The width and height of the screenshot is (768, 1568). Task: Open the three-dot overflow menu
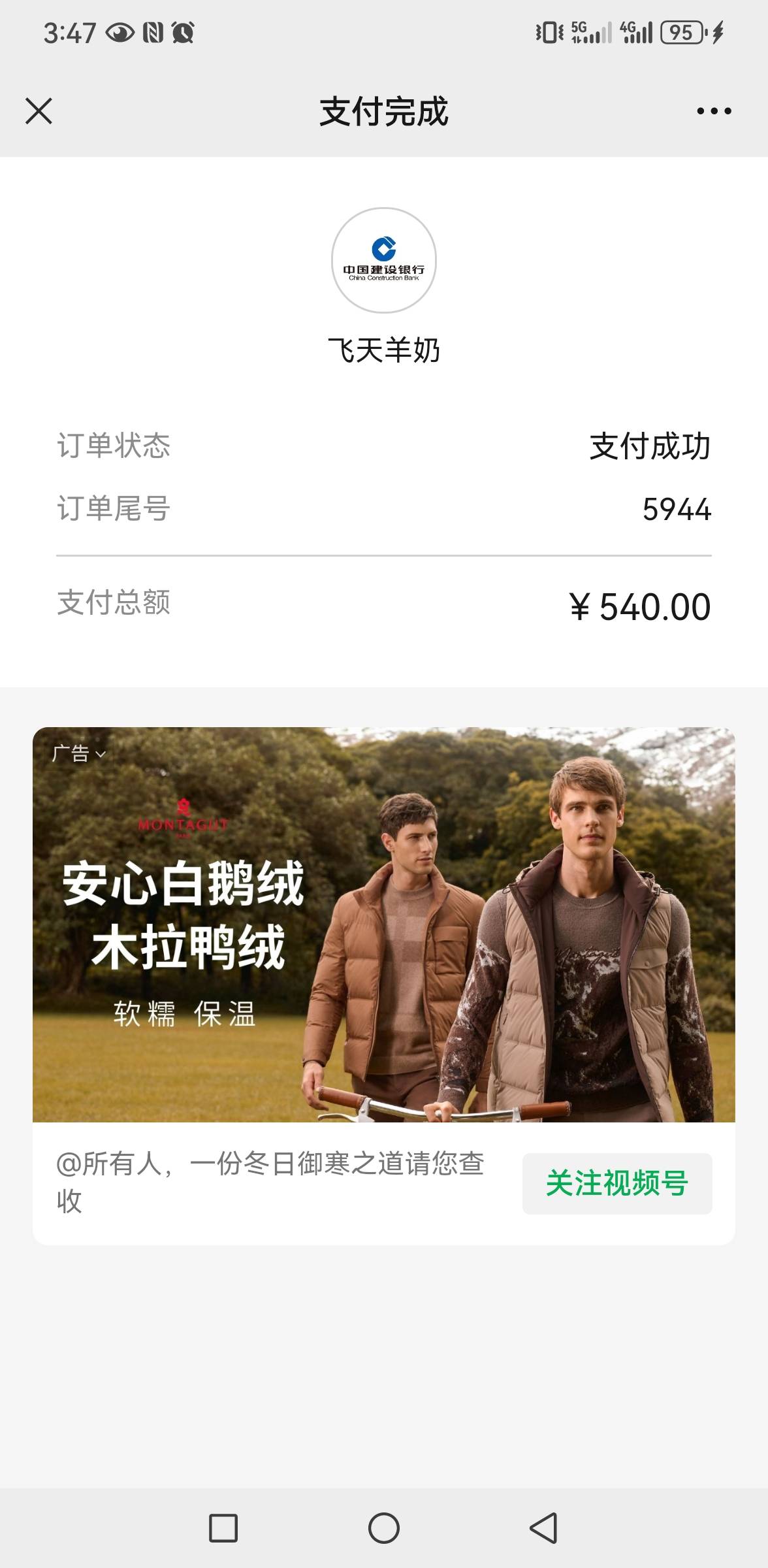point(714,111)
